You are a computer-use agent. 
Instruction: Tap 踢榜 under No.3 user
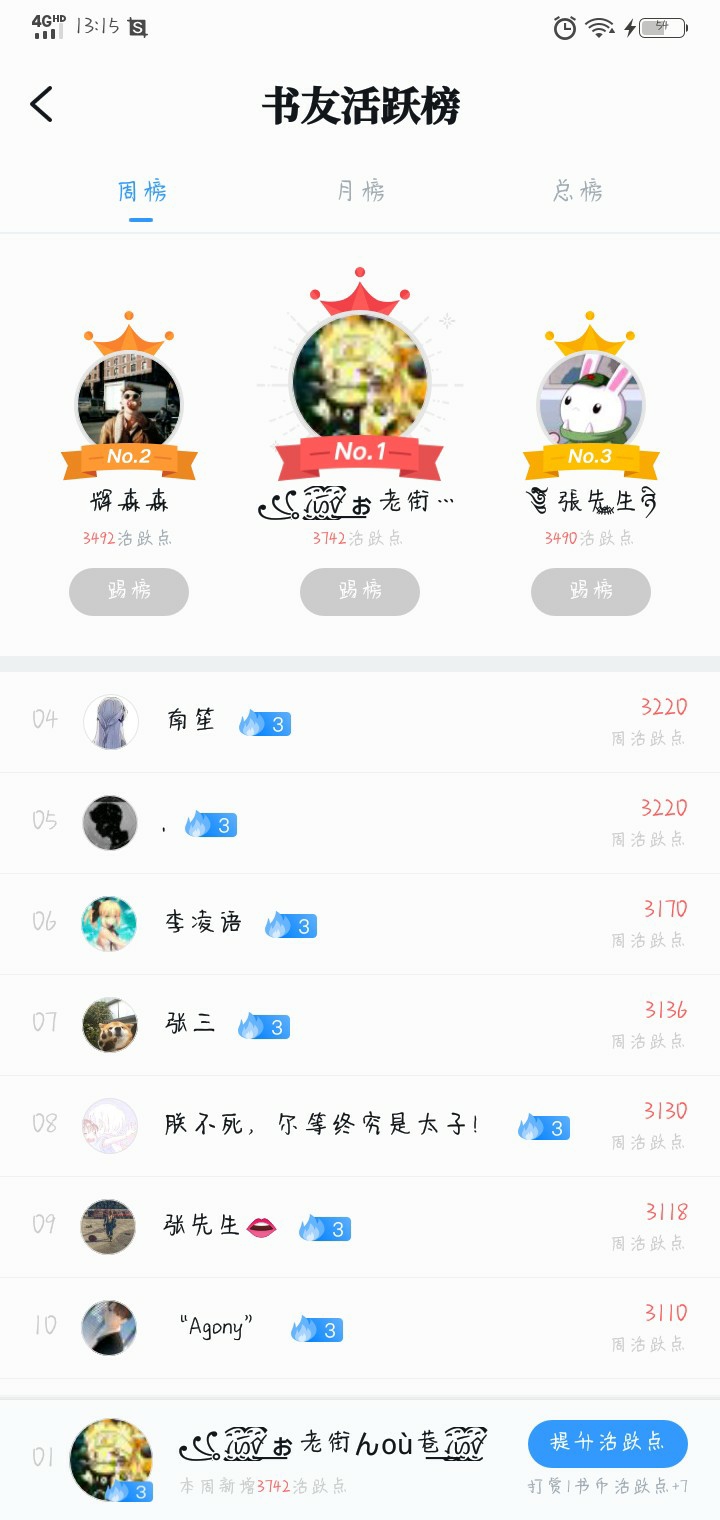point(591,591)
